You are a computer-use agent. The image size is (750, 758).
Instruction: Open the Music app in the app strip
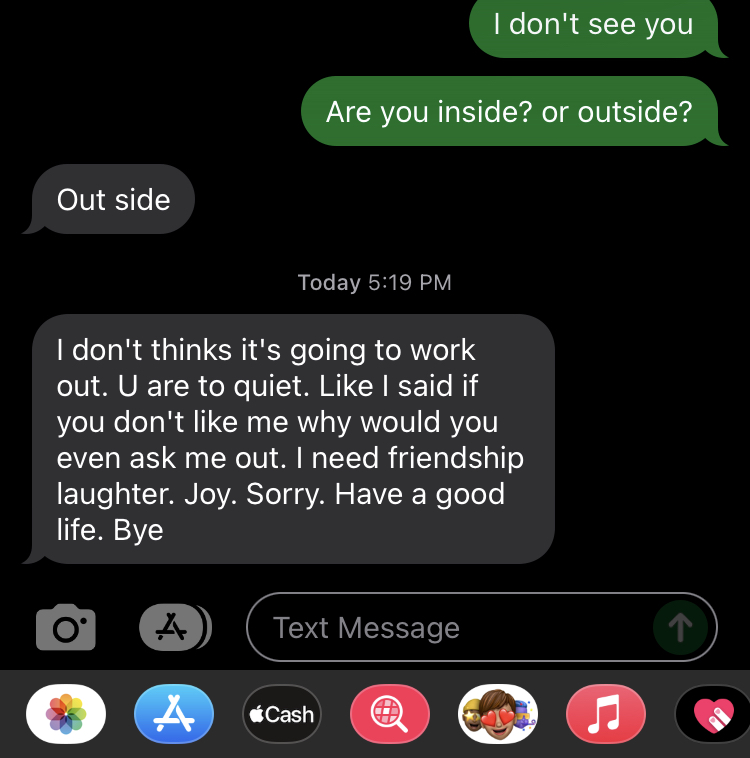[x=605, y=715]
